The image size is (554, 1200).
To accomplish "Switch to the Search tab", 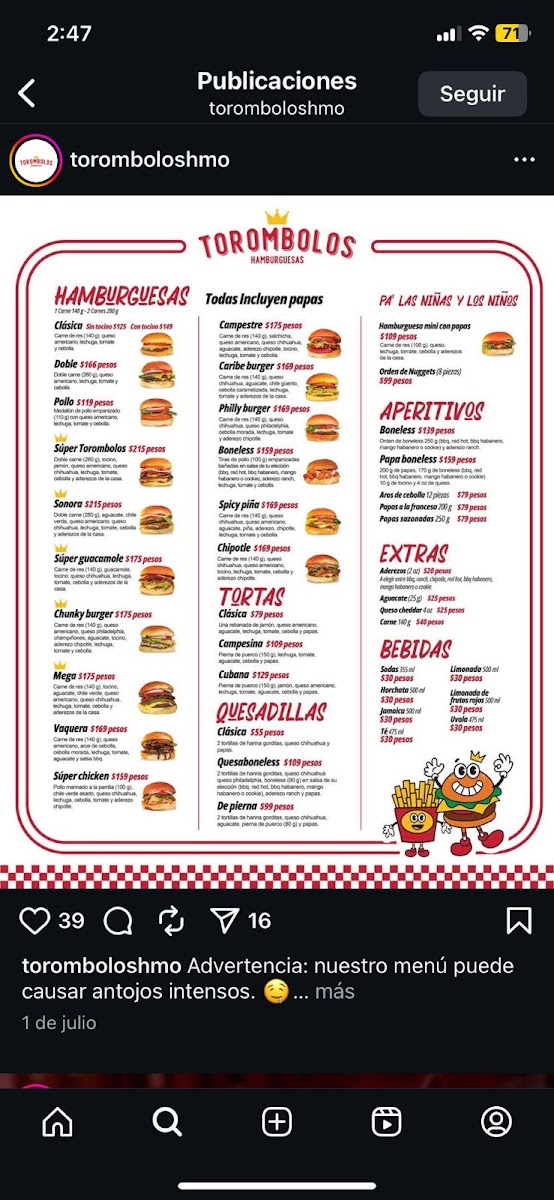I will [x=167, y=1122].
